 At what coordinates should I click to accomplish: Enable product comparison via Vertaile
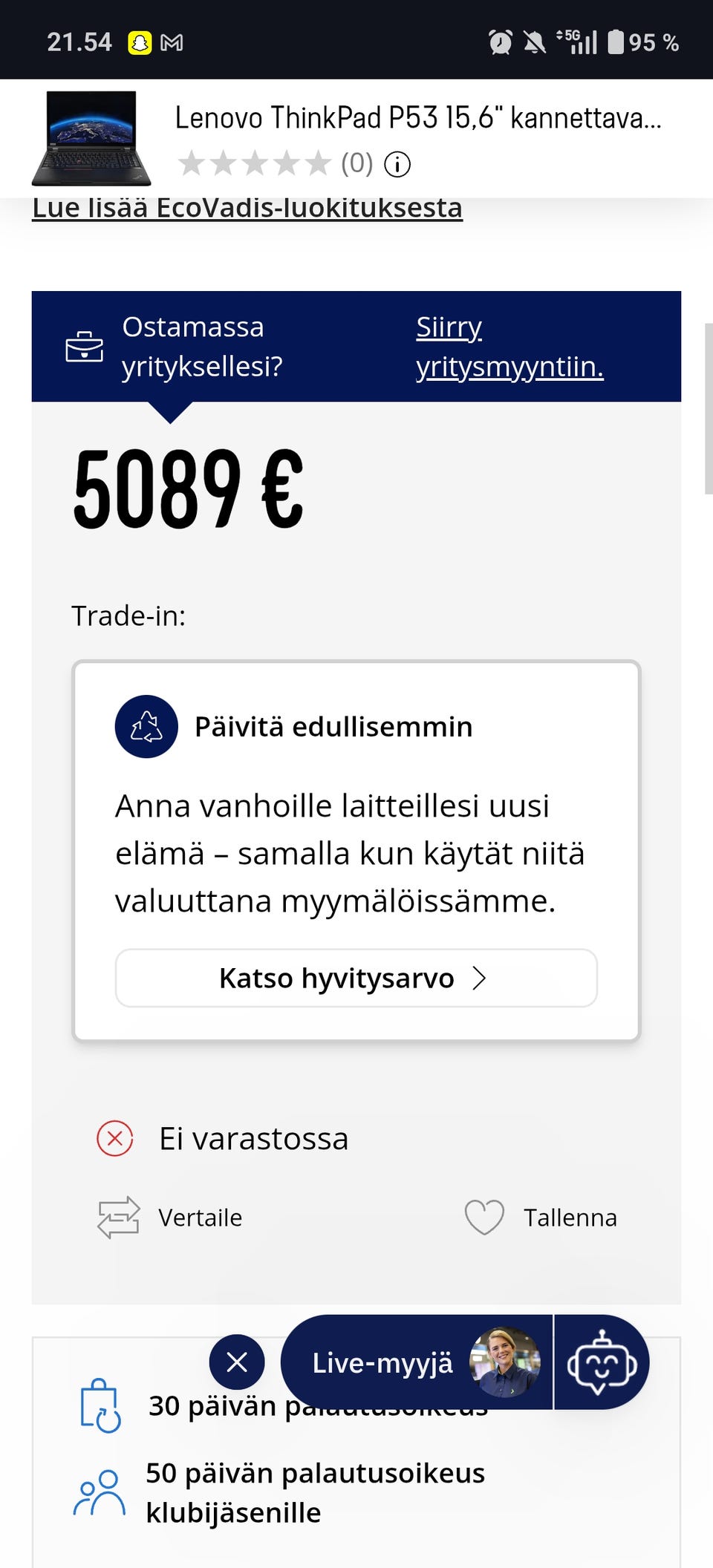199,1216
